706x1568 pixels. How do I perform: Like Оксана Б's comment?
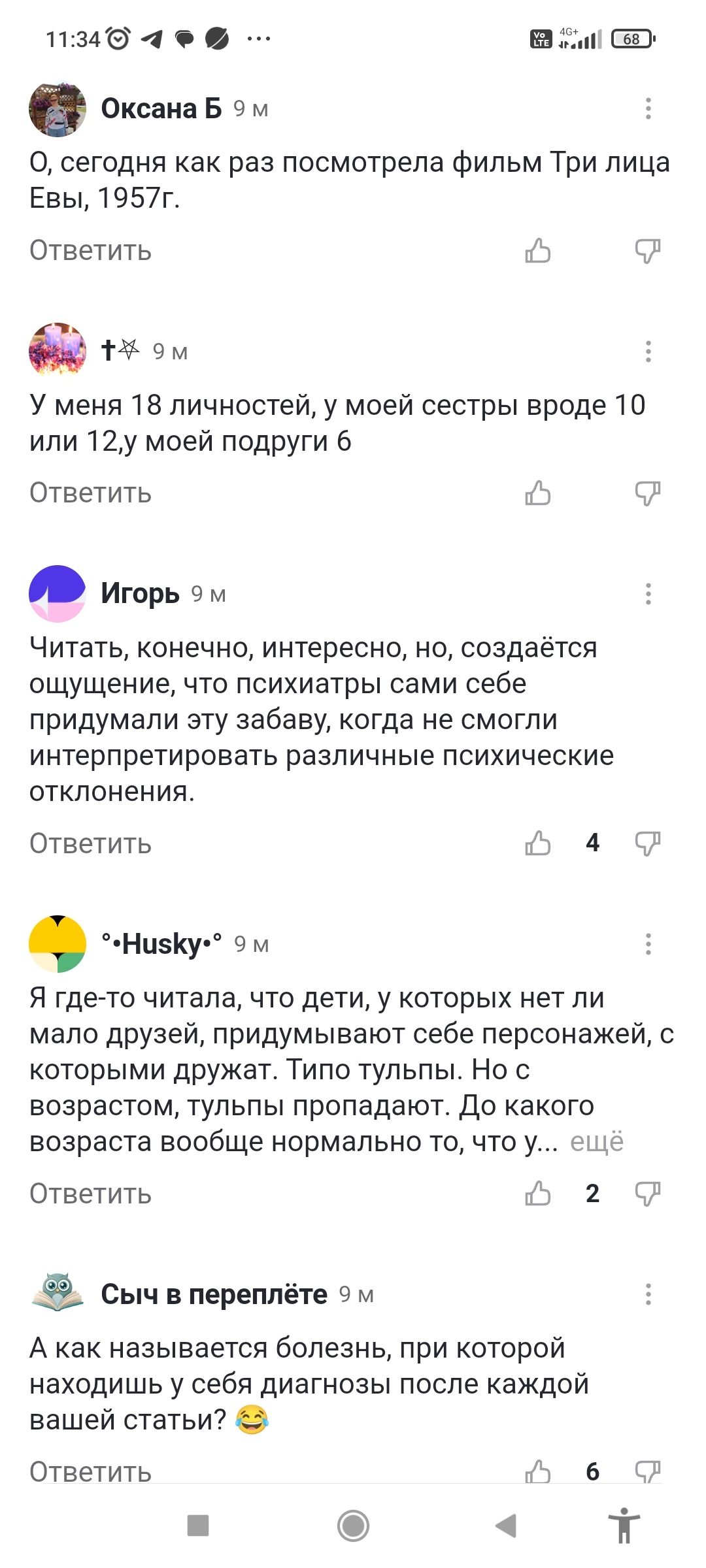[538, 251]
